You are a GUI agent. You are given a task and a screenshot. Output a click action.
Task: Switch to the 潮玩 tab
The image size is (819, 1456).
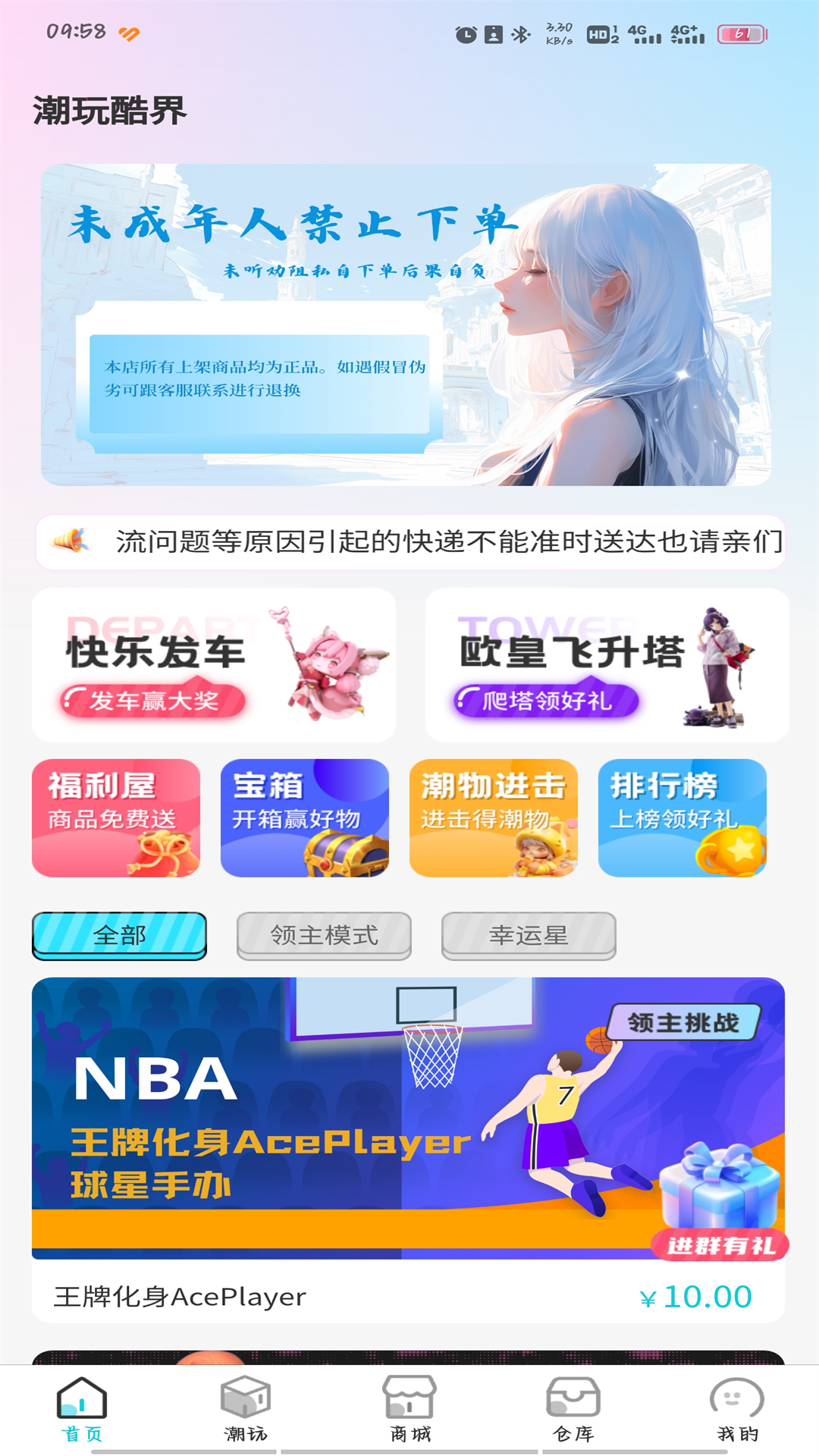coord(246,1410)
